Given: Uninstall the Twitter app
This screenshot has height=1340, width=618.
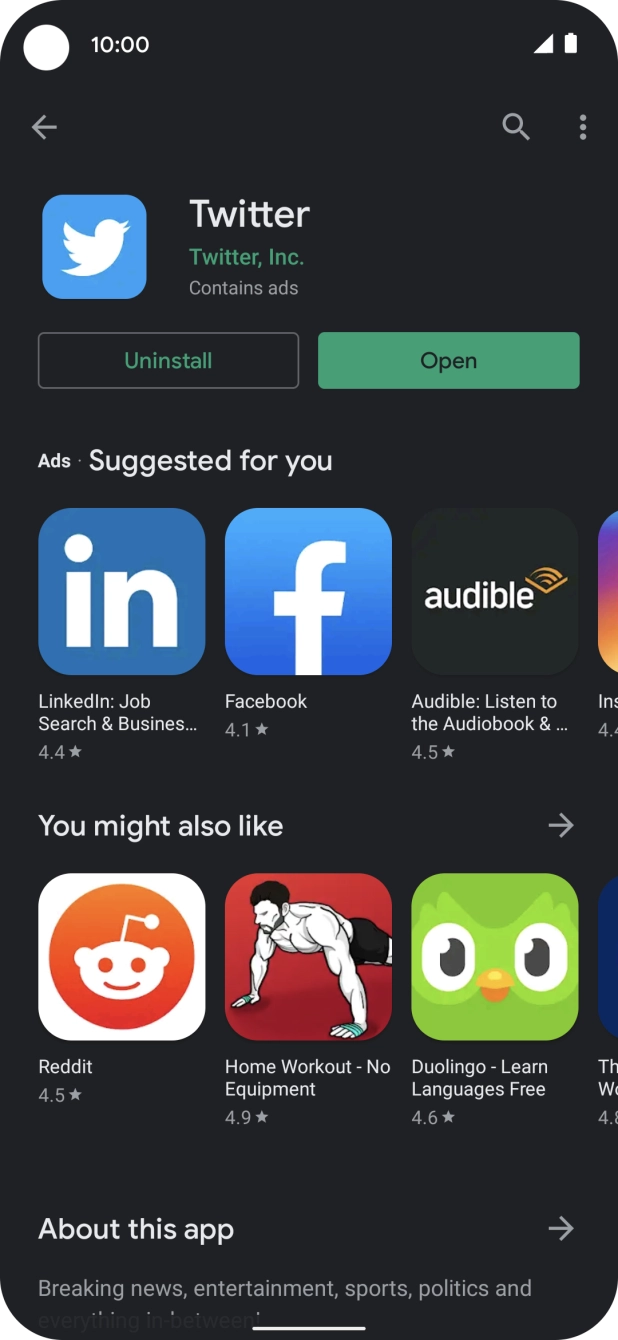Looking at the screenshot, I should 168,361.
